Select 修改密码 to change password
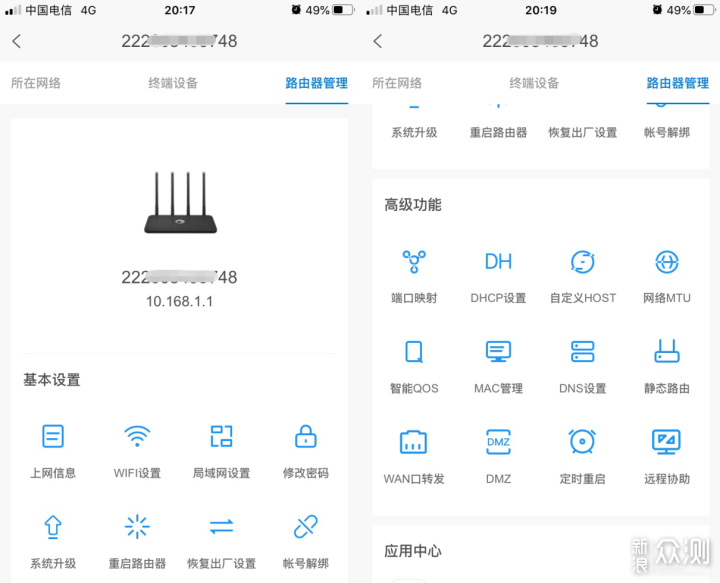 [x=306, y=450]
